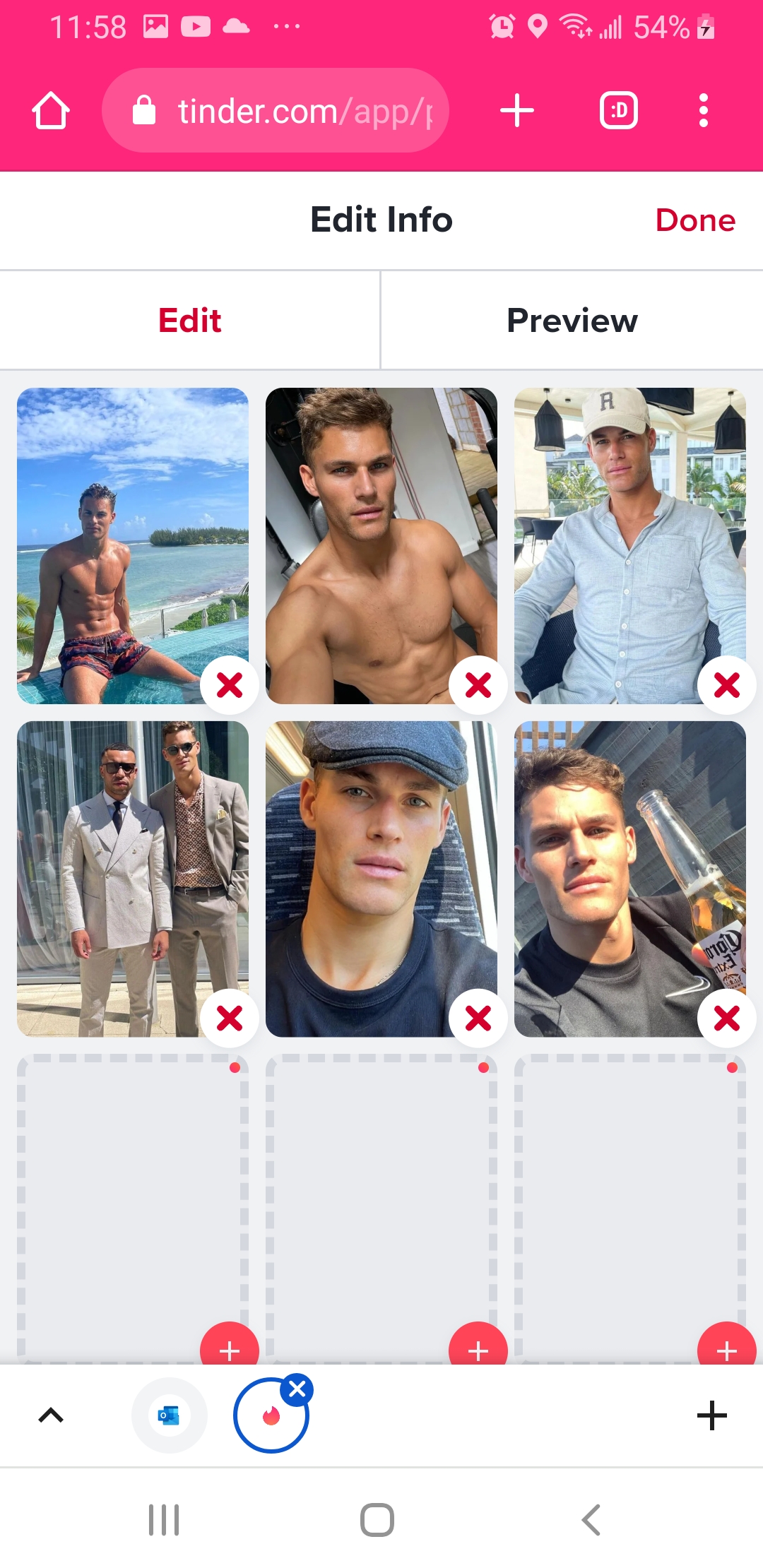Open a new browser tab from toolbar
Screen dimensions: 763x1568
coord(517,111)
